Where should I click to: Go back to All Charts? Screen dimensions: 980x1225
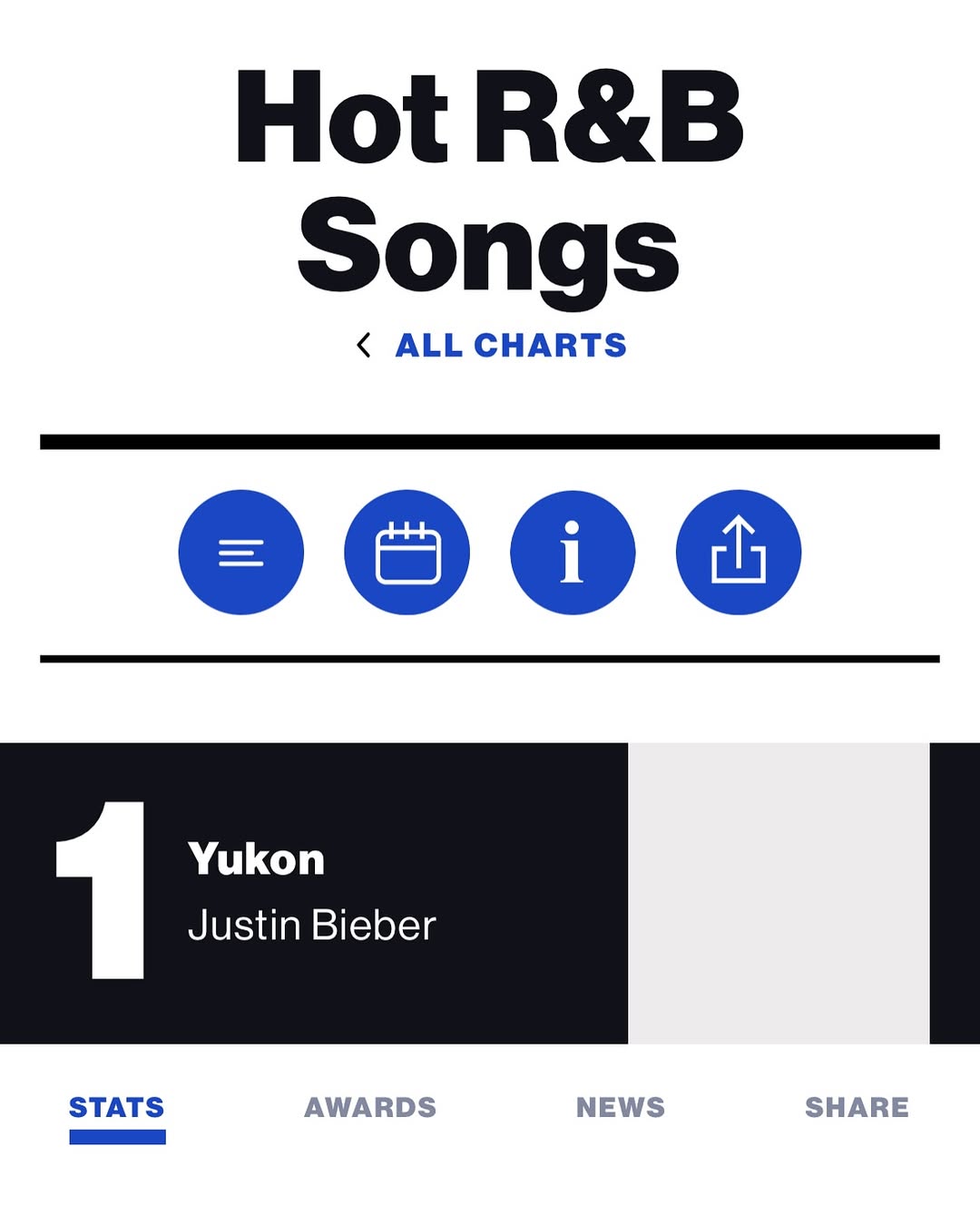pos(510,346)
